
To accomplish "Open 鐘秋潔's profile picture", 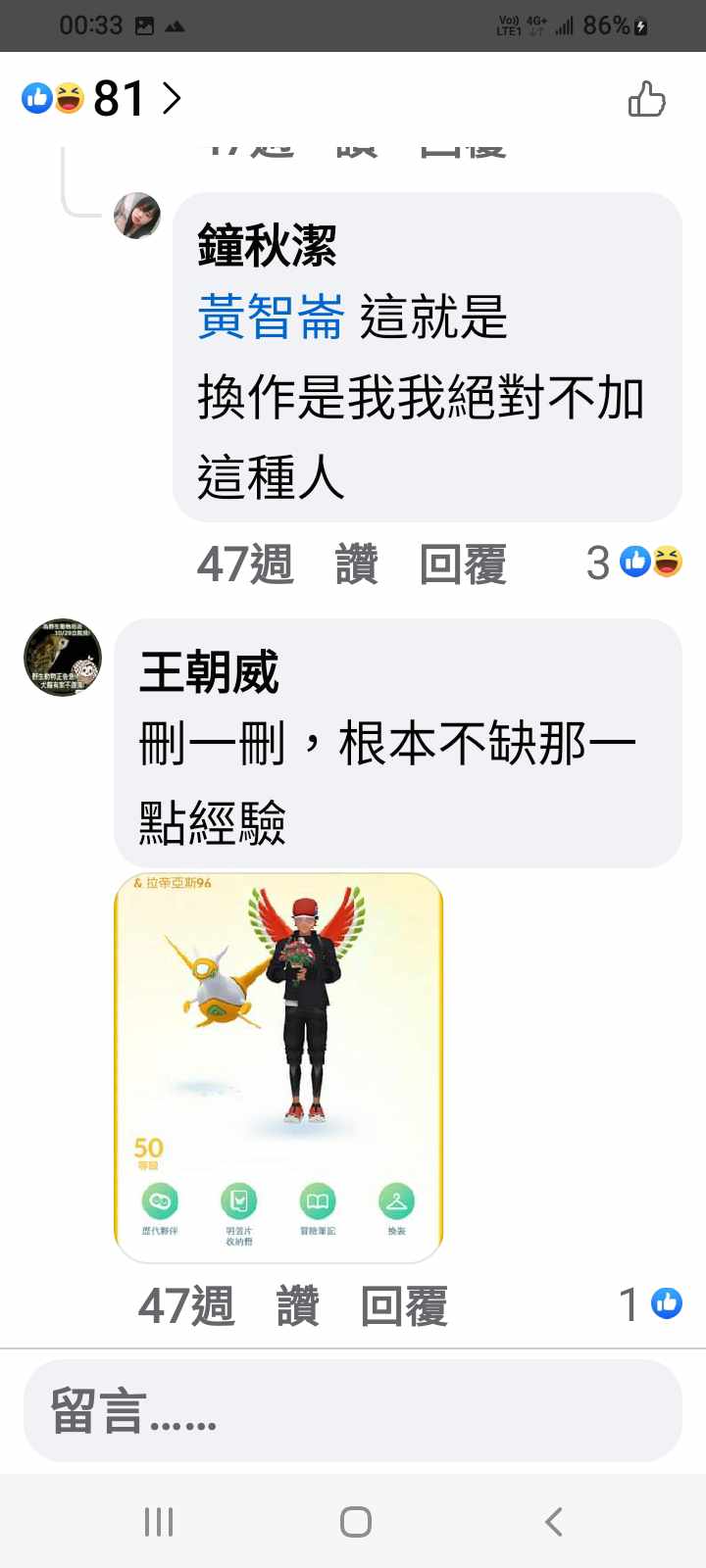I will (137, 216).
